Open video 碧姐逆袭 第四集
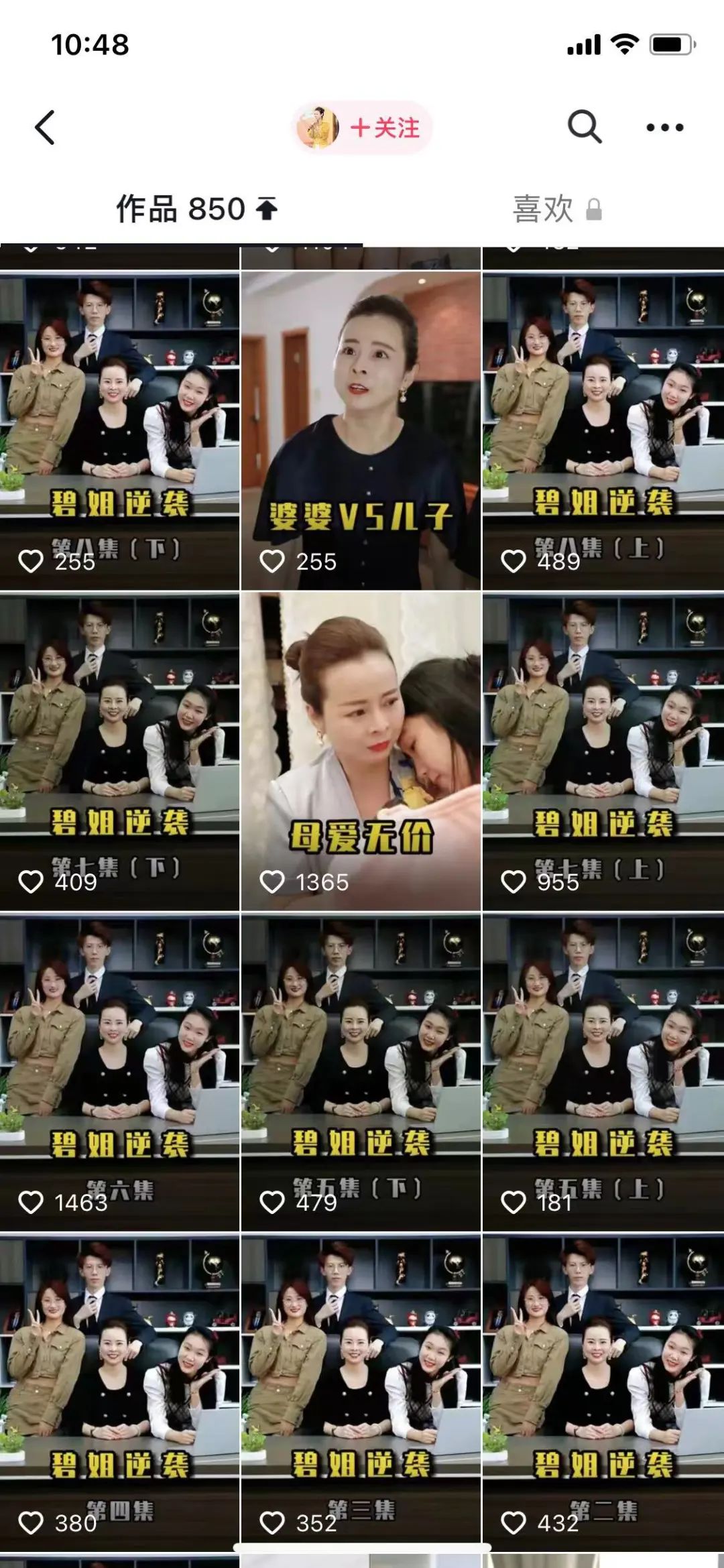This screenshot has width=724, height=1568. pos(119,1392)
